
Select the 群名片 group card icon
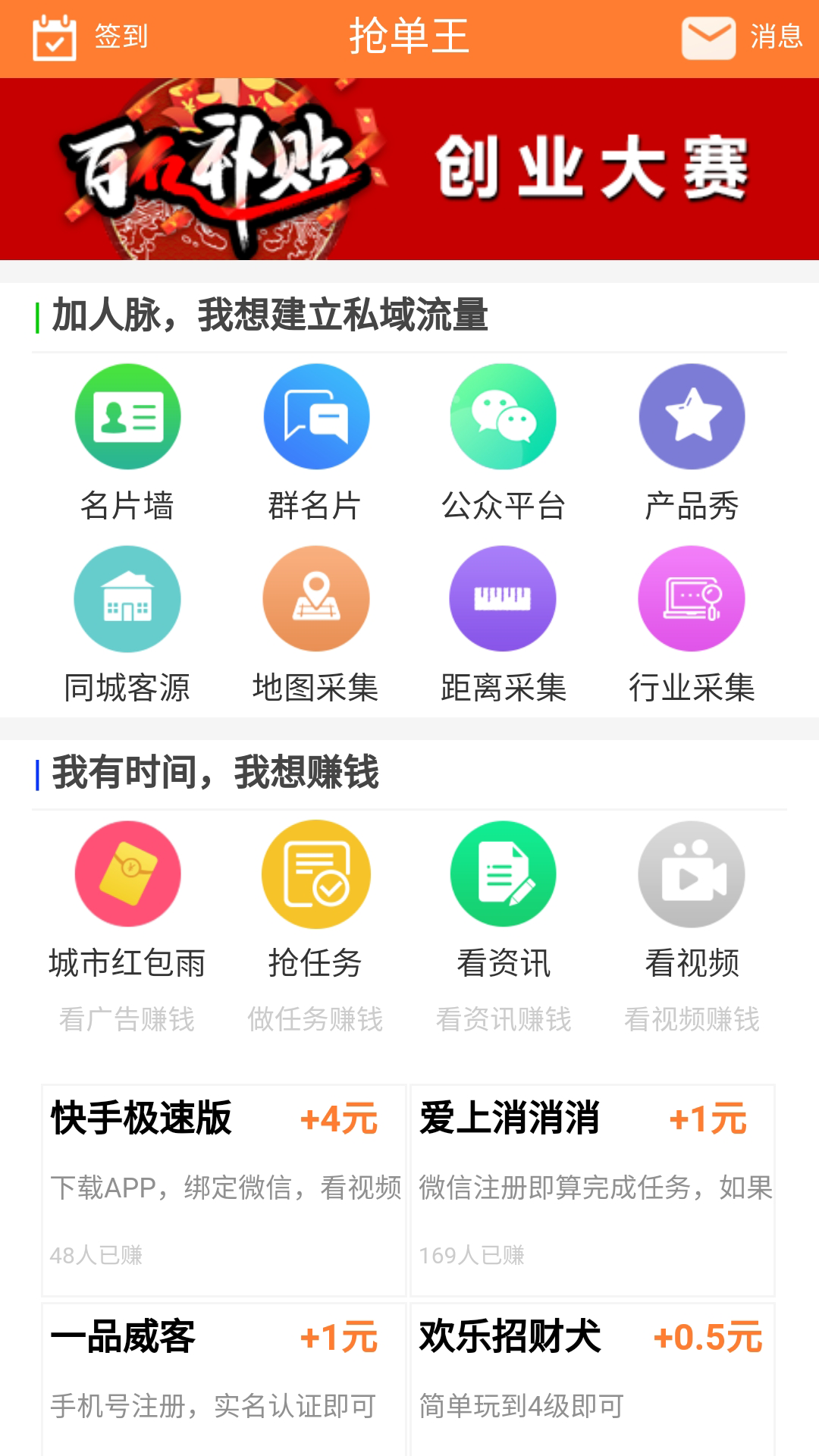315,416
